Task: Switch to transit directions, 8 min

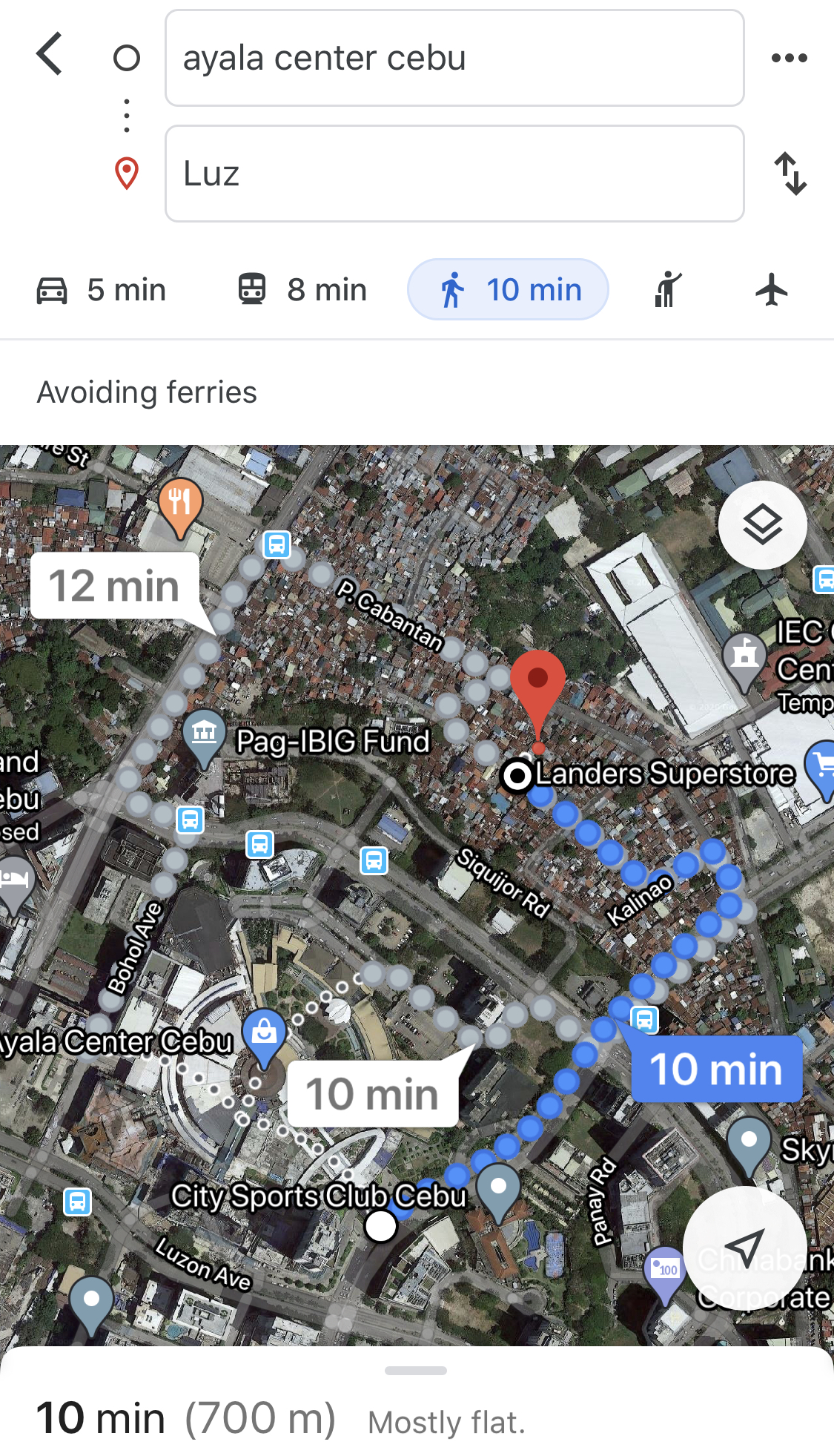Action: [x=302, y=290]
